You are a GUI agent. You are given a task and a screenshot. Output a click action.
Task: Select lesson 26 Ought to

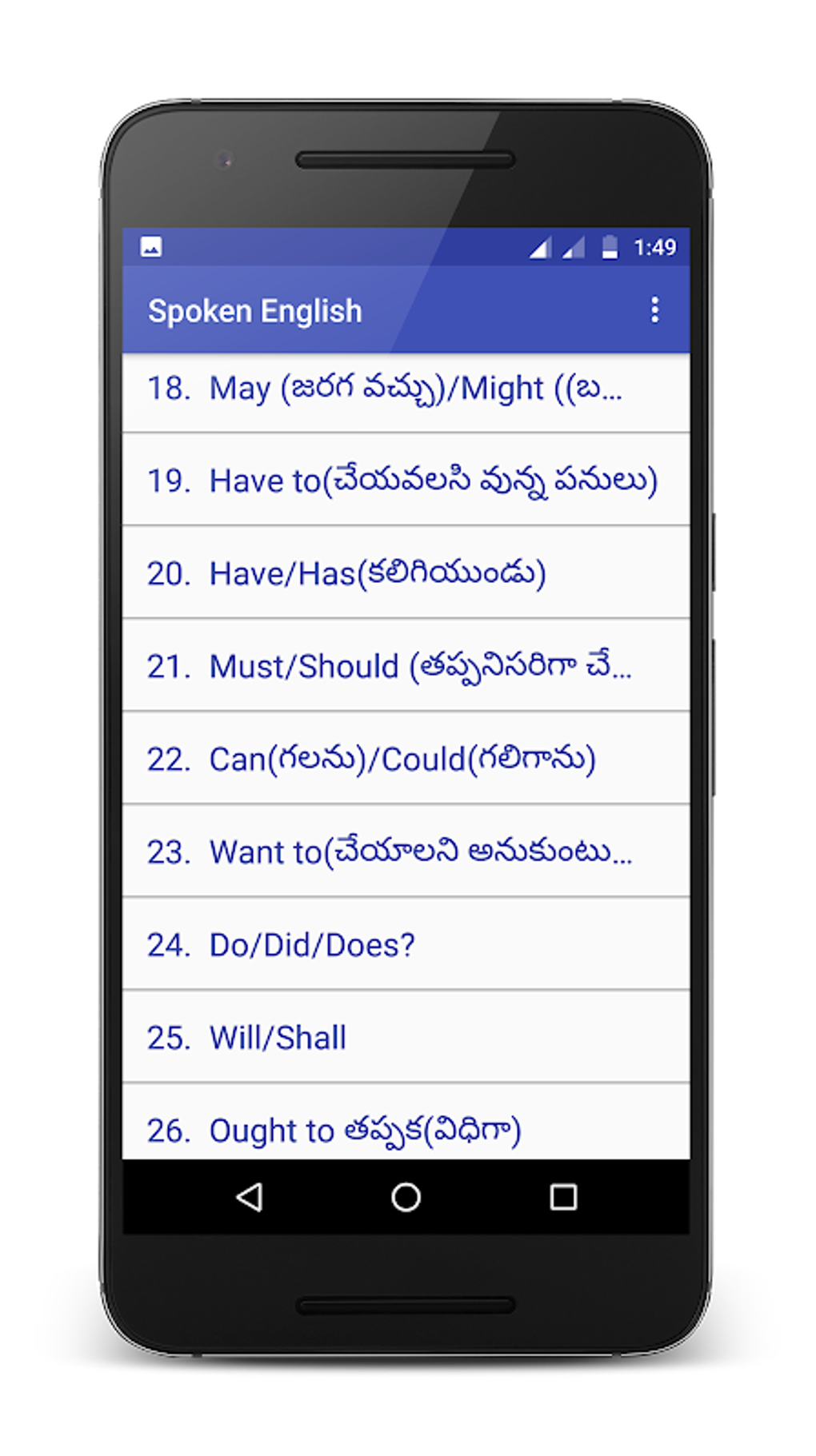point(406,1122)
